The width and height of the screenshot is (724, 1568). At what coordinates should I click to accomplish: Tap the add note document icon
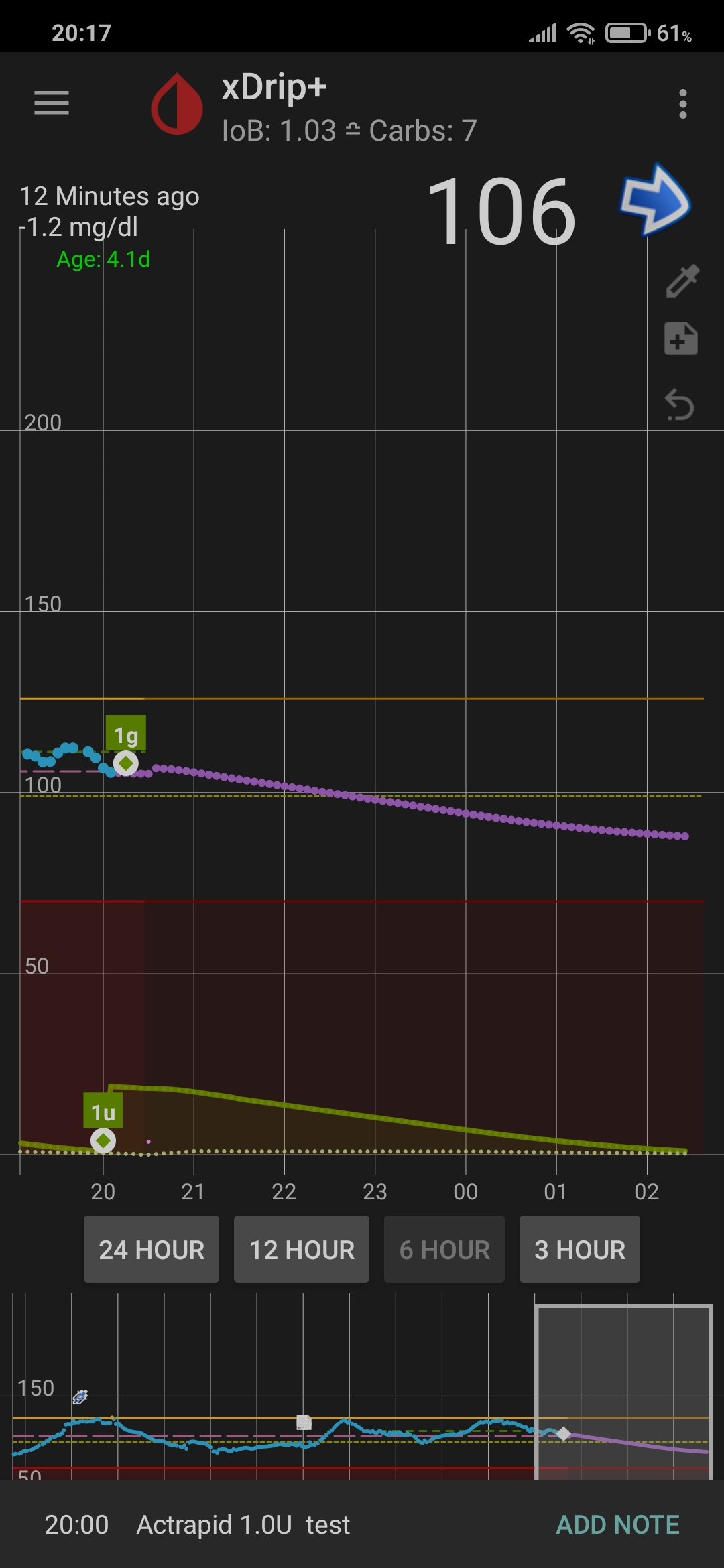click(x=680, y=338)
